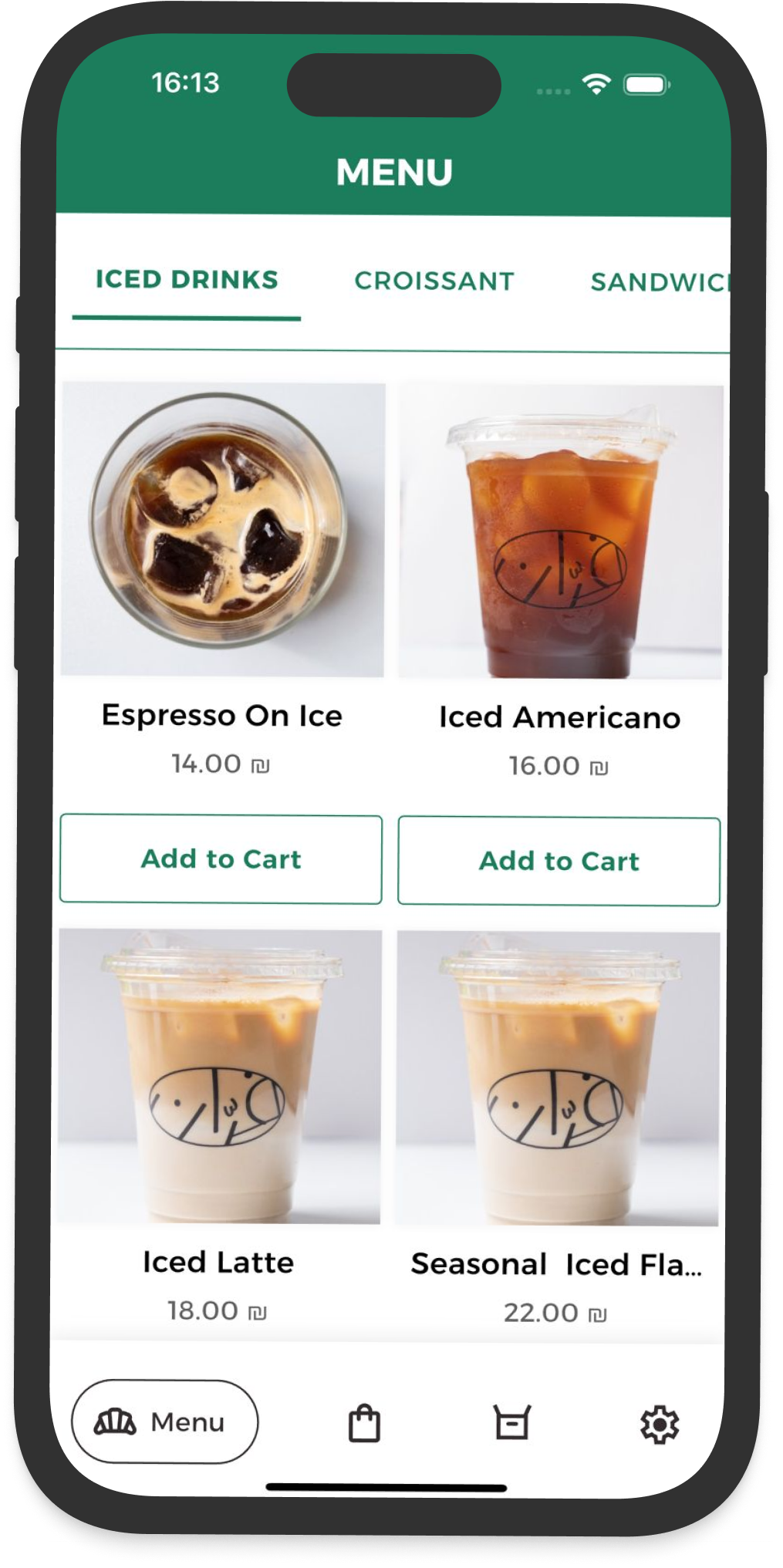Image resolution: width=783 pixels, height=1568 pixels.
Task: Open the orders box icon tab
Action: coord(512,1423)
